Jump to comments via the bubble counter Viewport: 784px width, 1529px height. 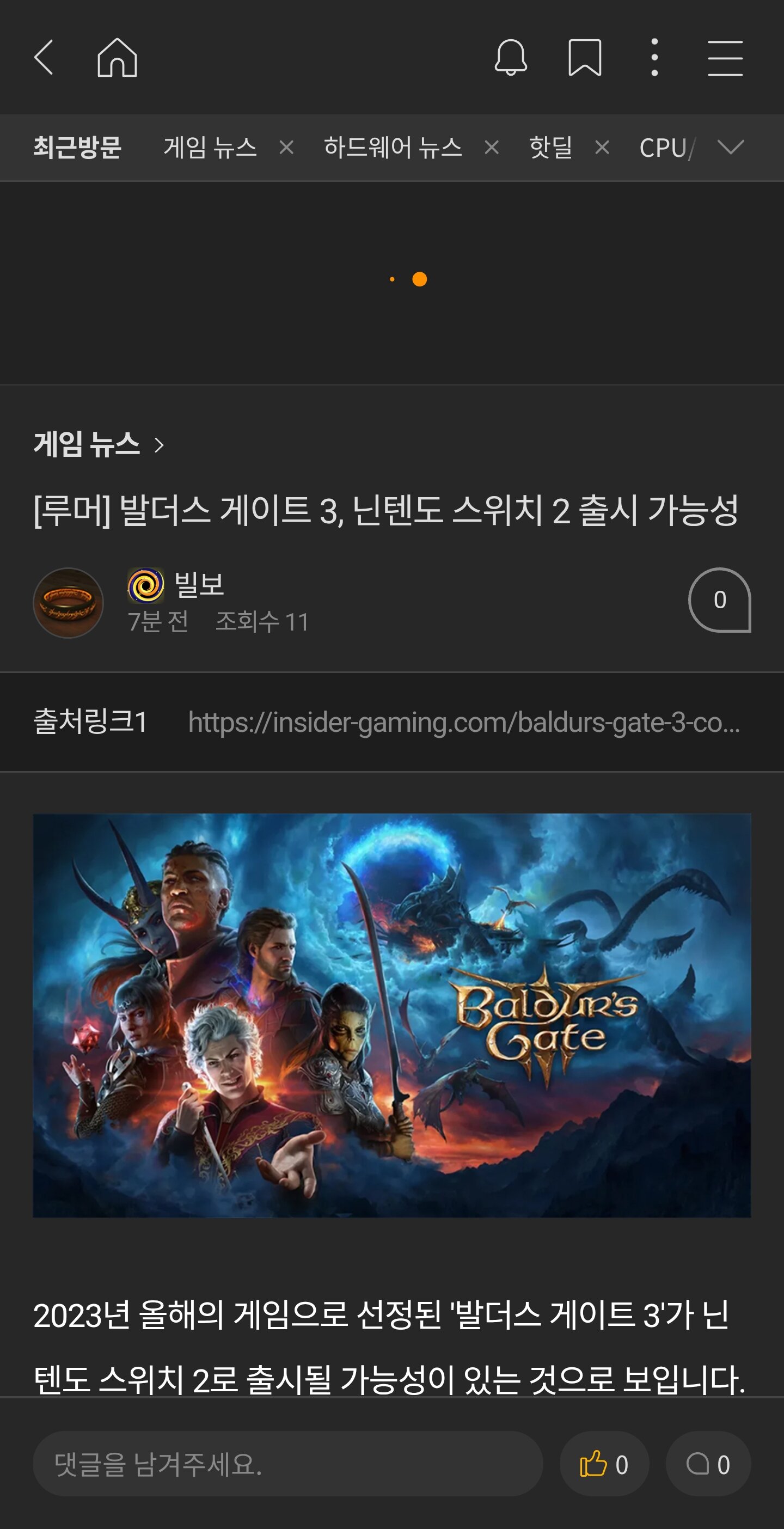[719, 600]
